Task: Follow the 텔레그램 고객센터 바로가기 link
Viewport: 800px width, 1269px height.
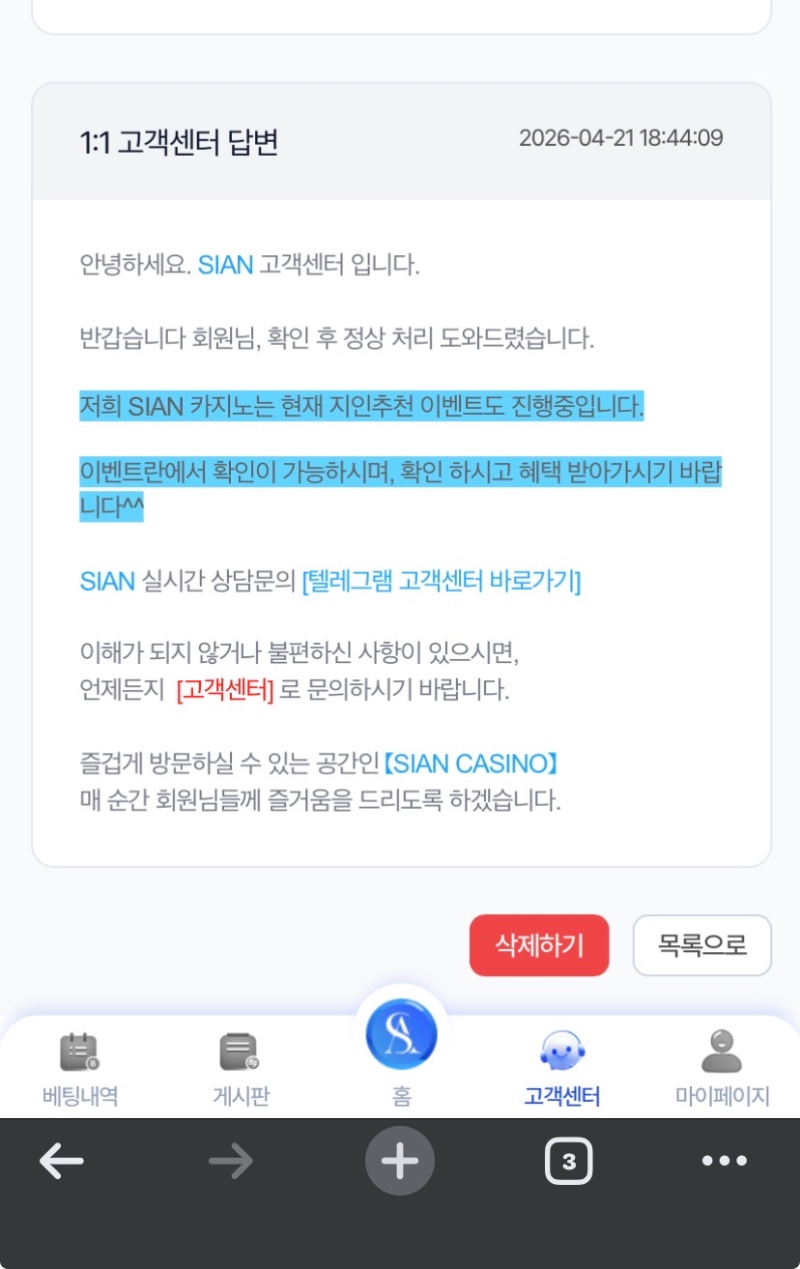Action: click(x=441, y=581)
